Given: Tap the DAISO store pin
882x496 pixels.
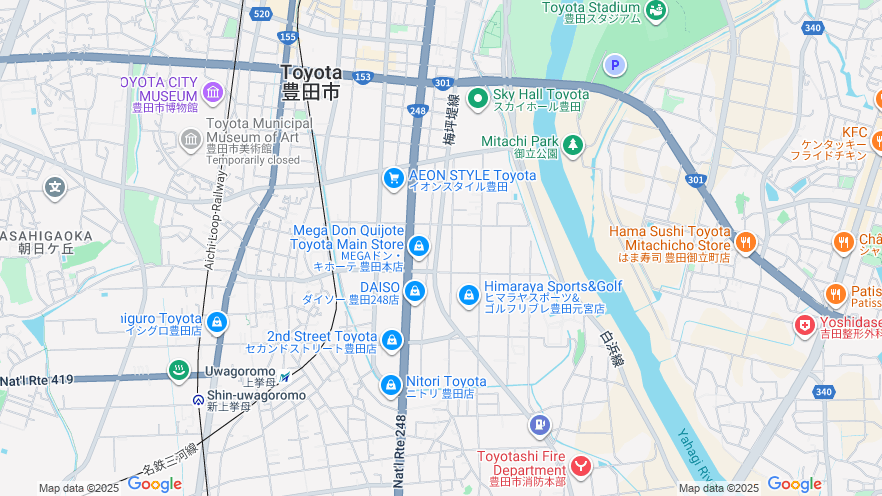Looking at the screenshot, I should click(x=415, y=292).
